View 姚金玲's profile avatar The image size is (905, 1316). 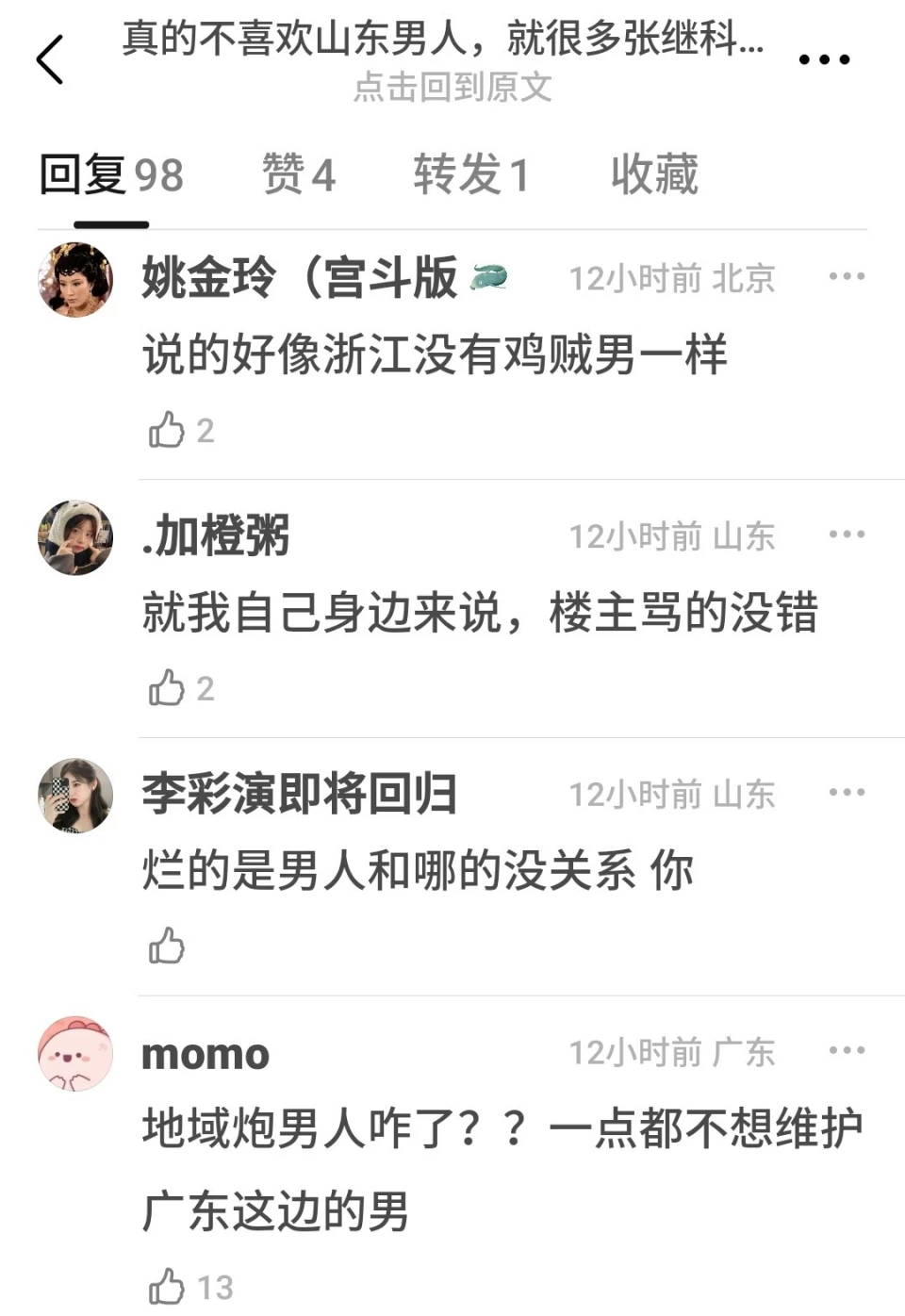coord(75,279)
